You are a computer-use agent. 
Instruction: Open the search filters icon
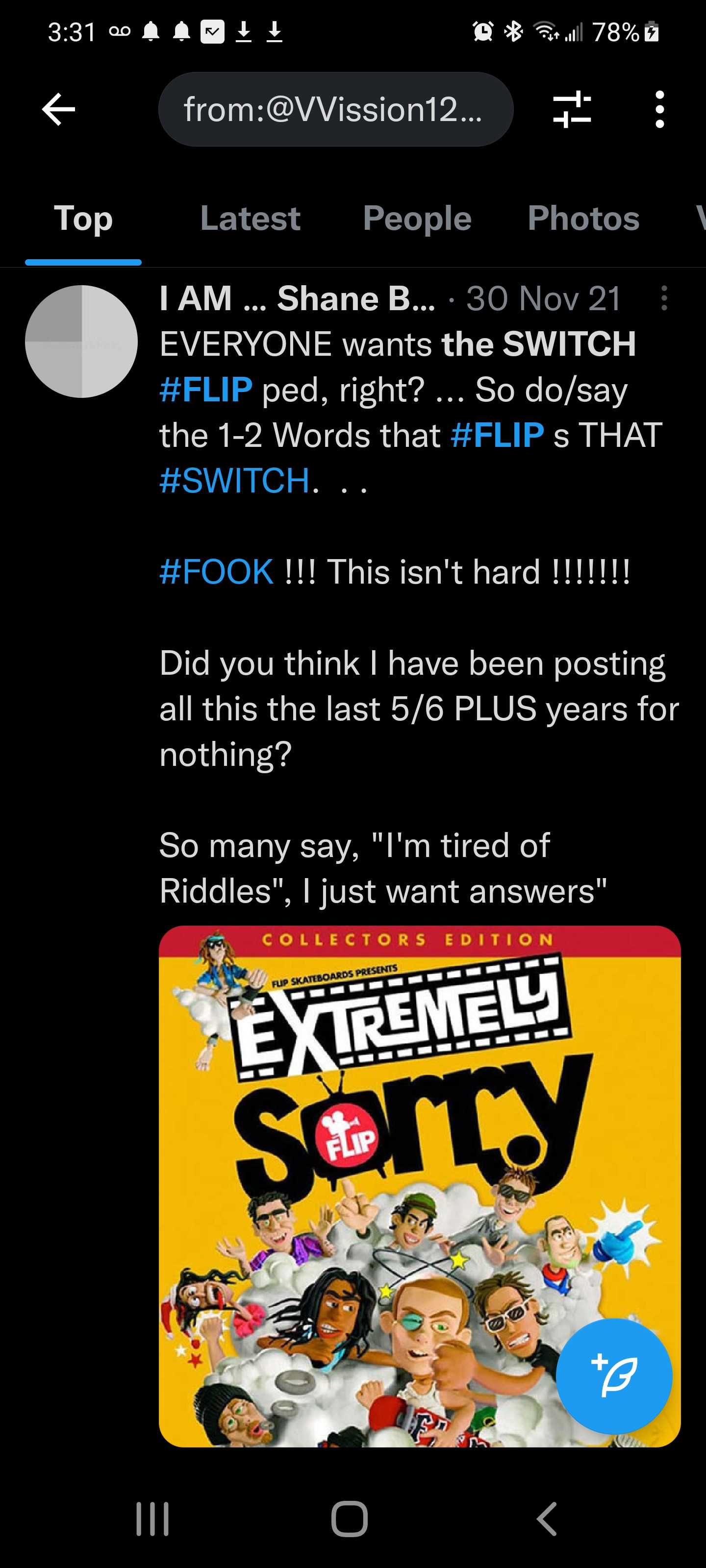571,110
